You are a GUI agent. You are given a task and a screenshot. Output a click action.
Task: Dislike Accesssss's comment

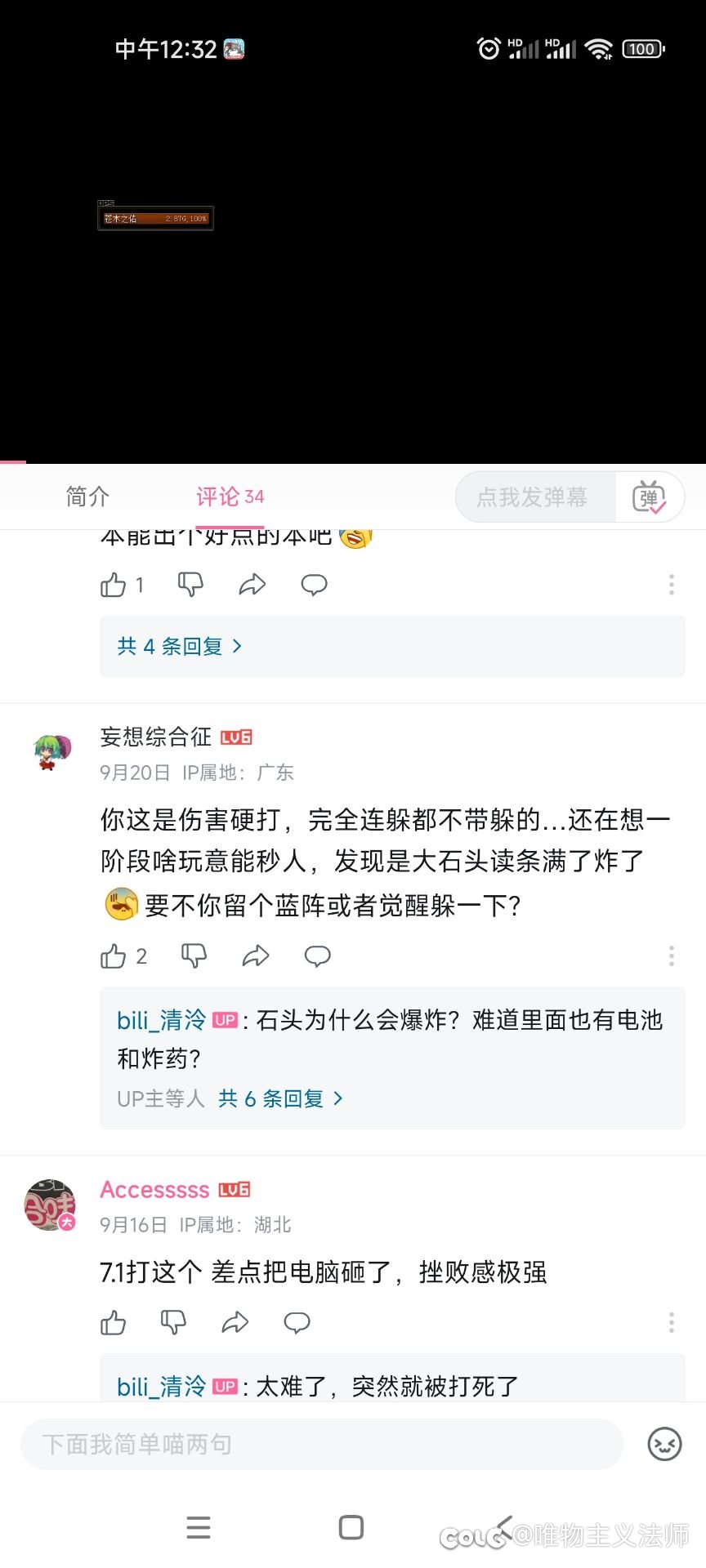coord(173,1323)
